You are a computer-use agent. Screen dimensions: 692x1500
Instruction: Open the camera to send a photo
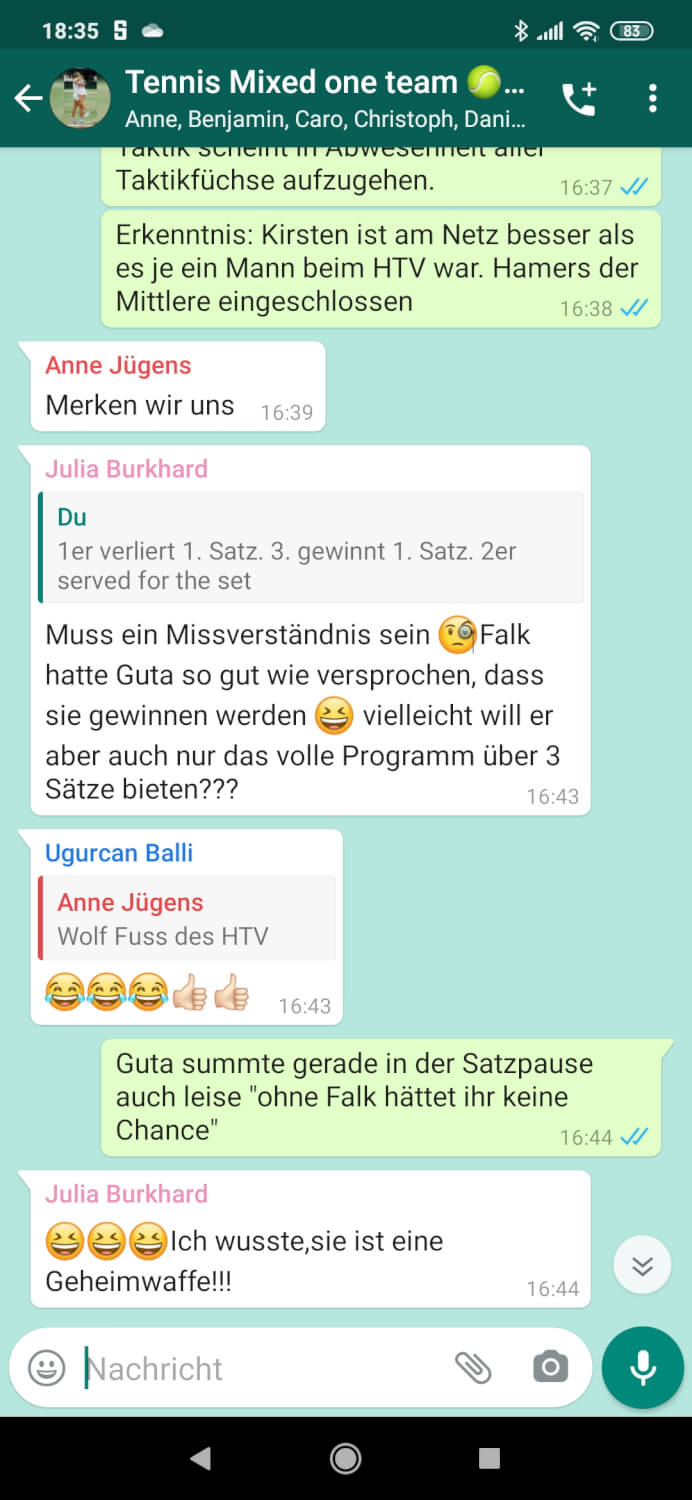550,1367
